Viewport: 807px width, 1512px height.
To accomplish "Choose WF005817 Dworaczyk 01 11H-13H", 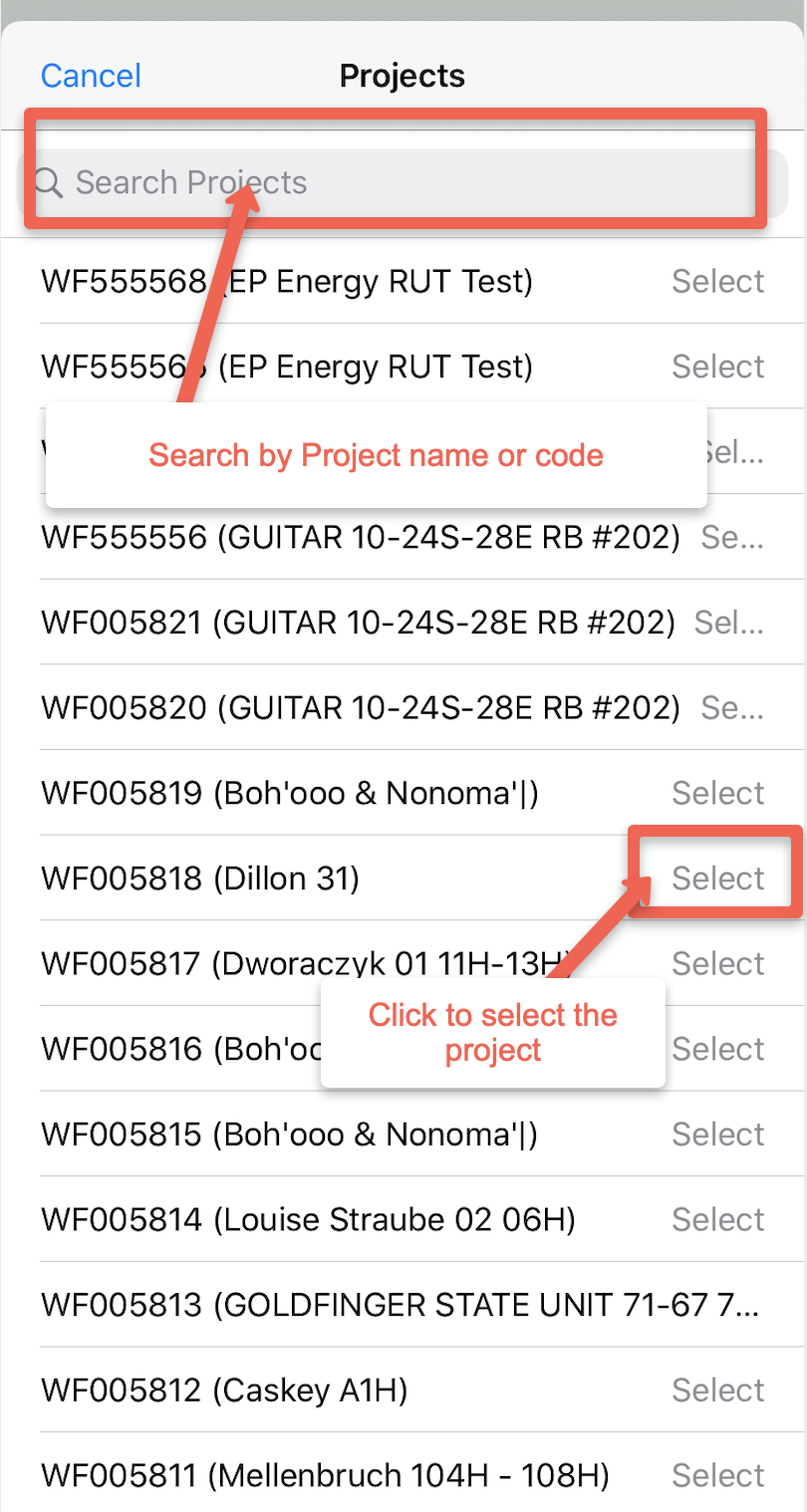I will 717,964.
